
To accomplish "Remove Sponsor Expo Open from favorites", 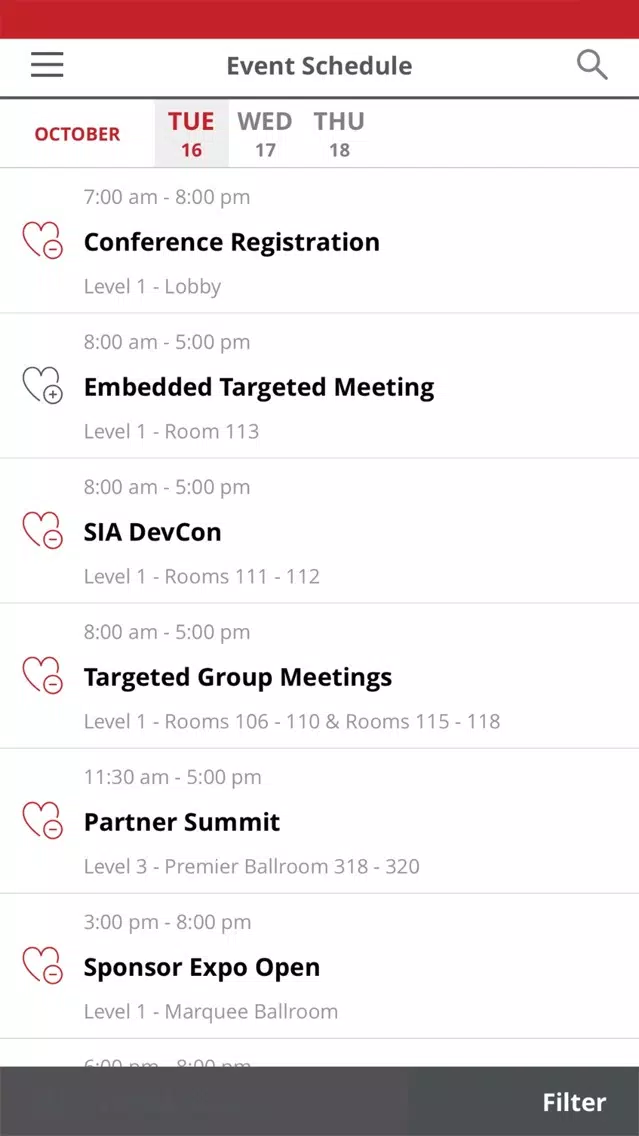I will pos(43,965).
